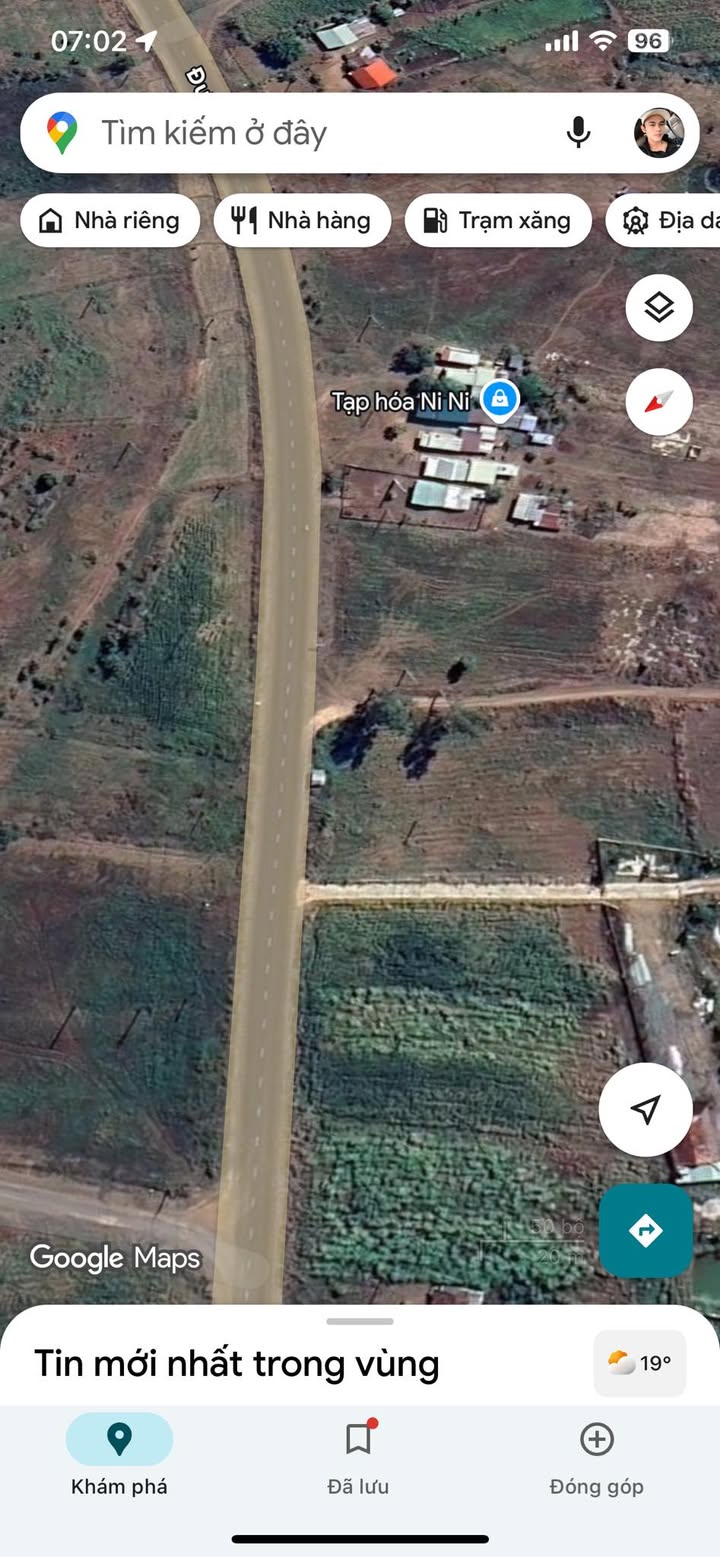Go to the Đã lưu tab
This screenshot has height=1557, width=720.
pyautogui.click(x=358, y=1454)
